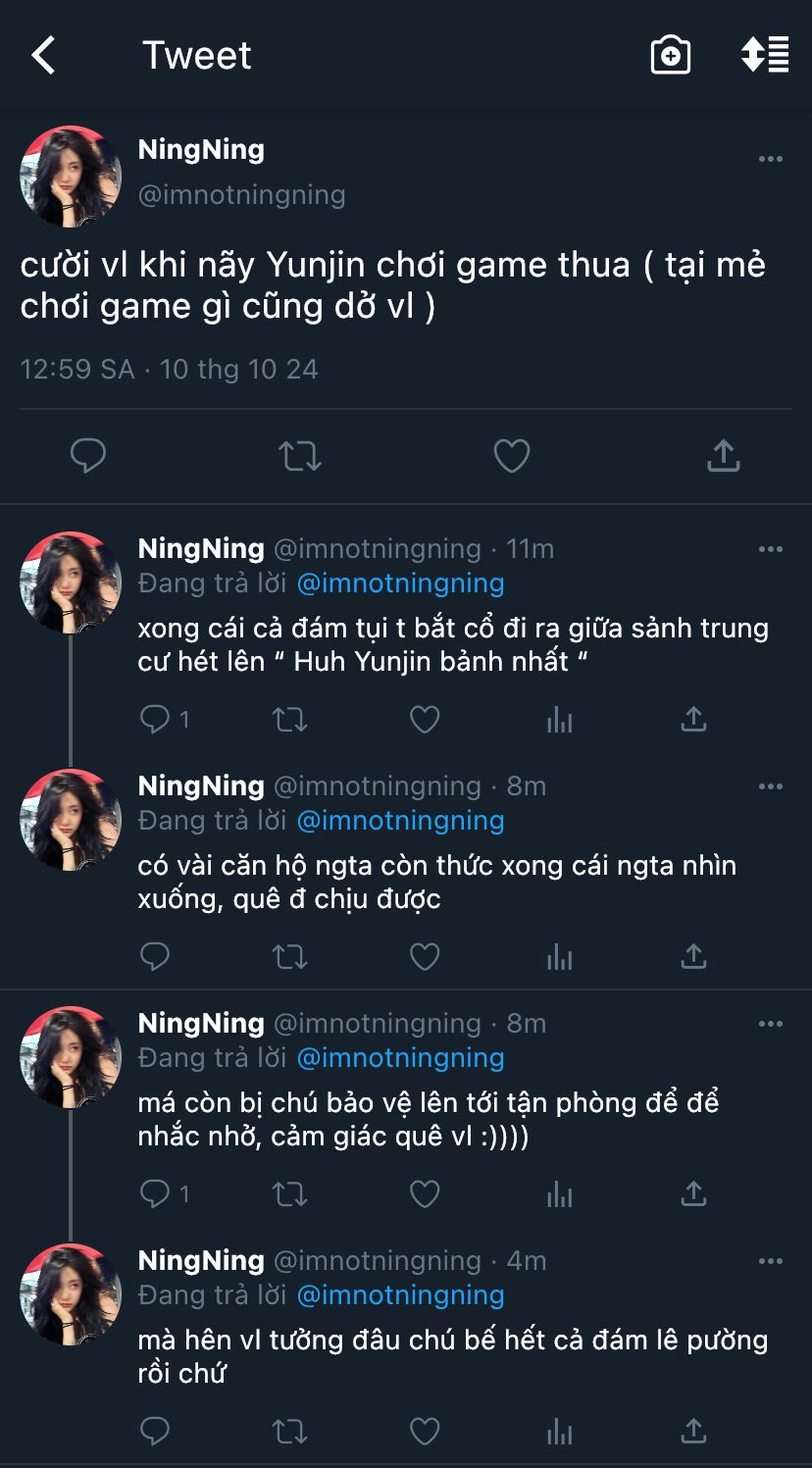Retweet the main Yunjin game tweet
The image size is (812, 1468).
[300, 456]
